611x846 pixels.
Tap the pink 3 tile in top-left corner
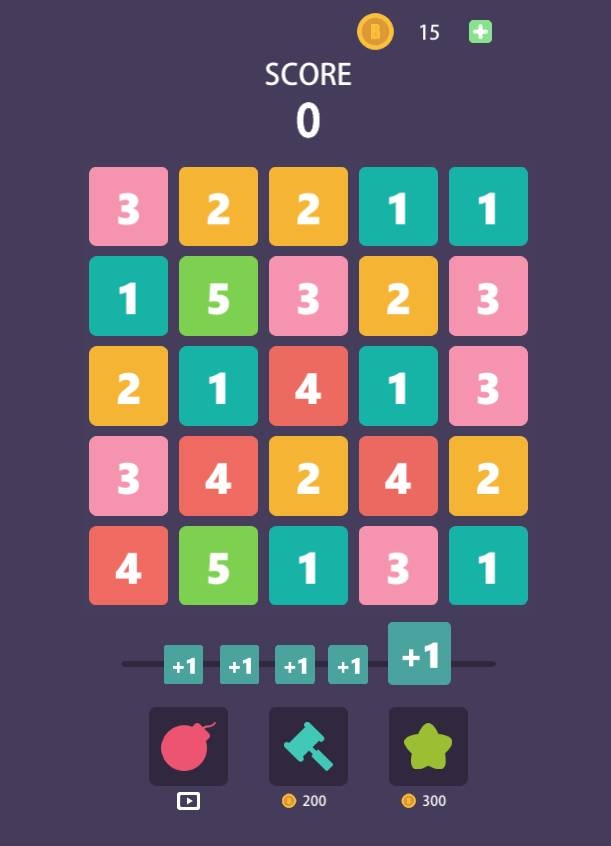[x=128, y=206]
